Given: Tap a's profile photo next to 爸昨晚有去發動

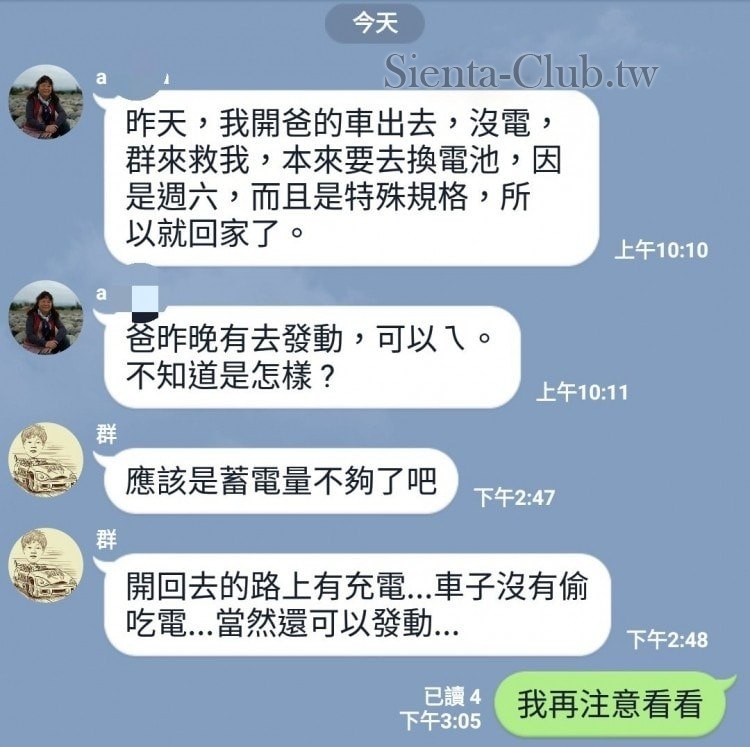Looking at the screenshot, I should click(x=46, y=318).
